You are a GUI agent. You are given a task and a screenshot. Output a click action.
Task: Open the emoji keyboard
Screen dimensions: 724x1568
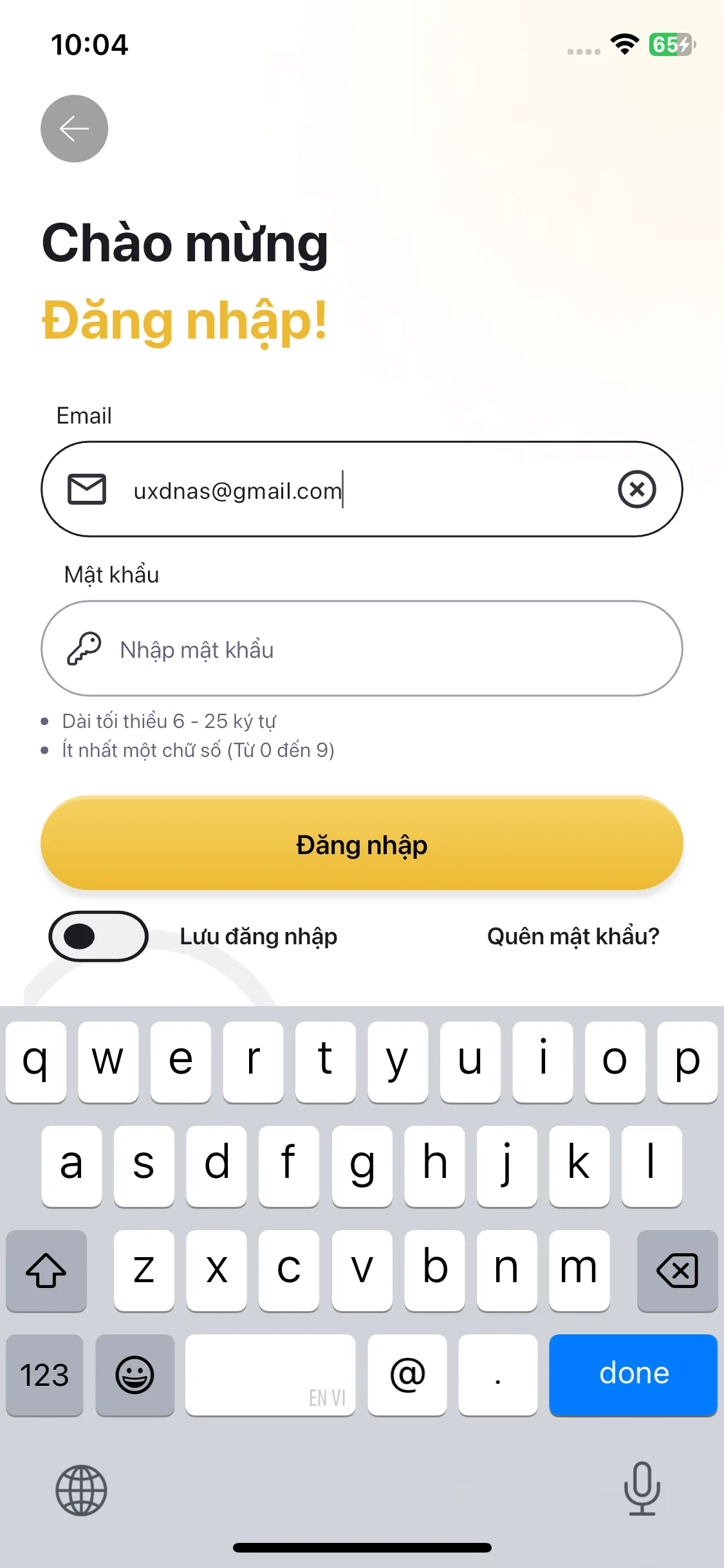[x=135, y=1375]
